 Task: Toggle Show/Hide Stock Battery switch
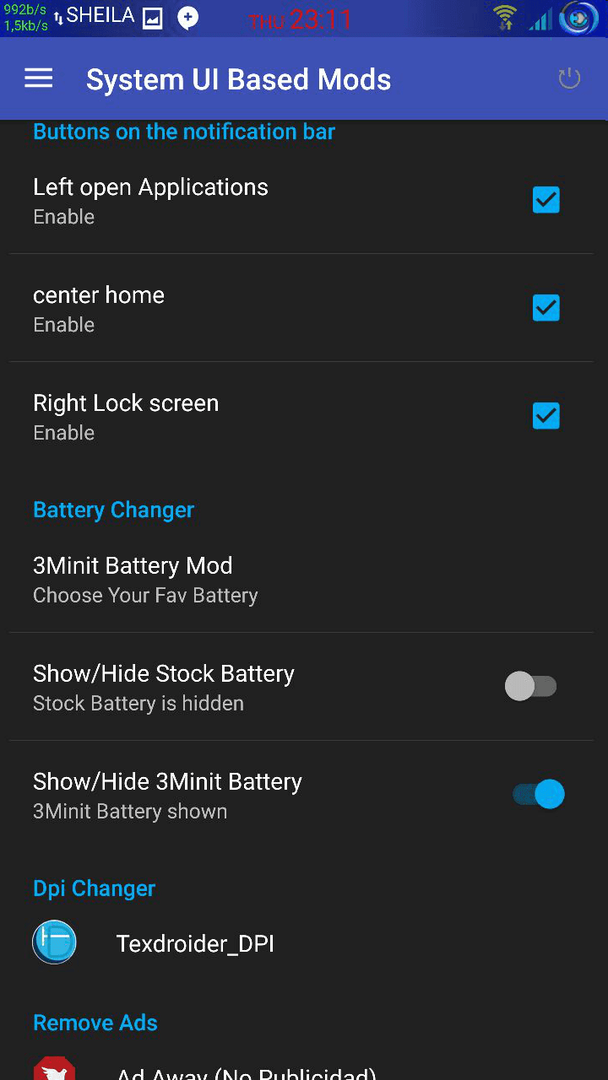(x=531, y=686)
